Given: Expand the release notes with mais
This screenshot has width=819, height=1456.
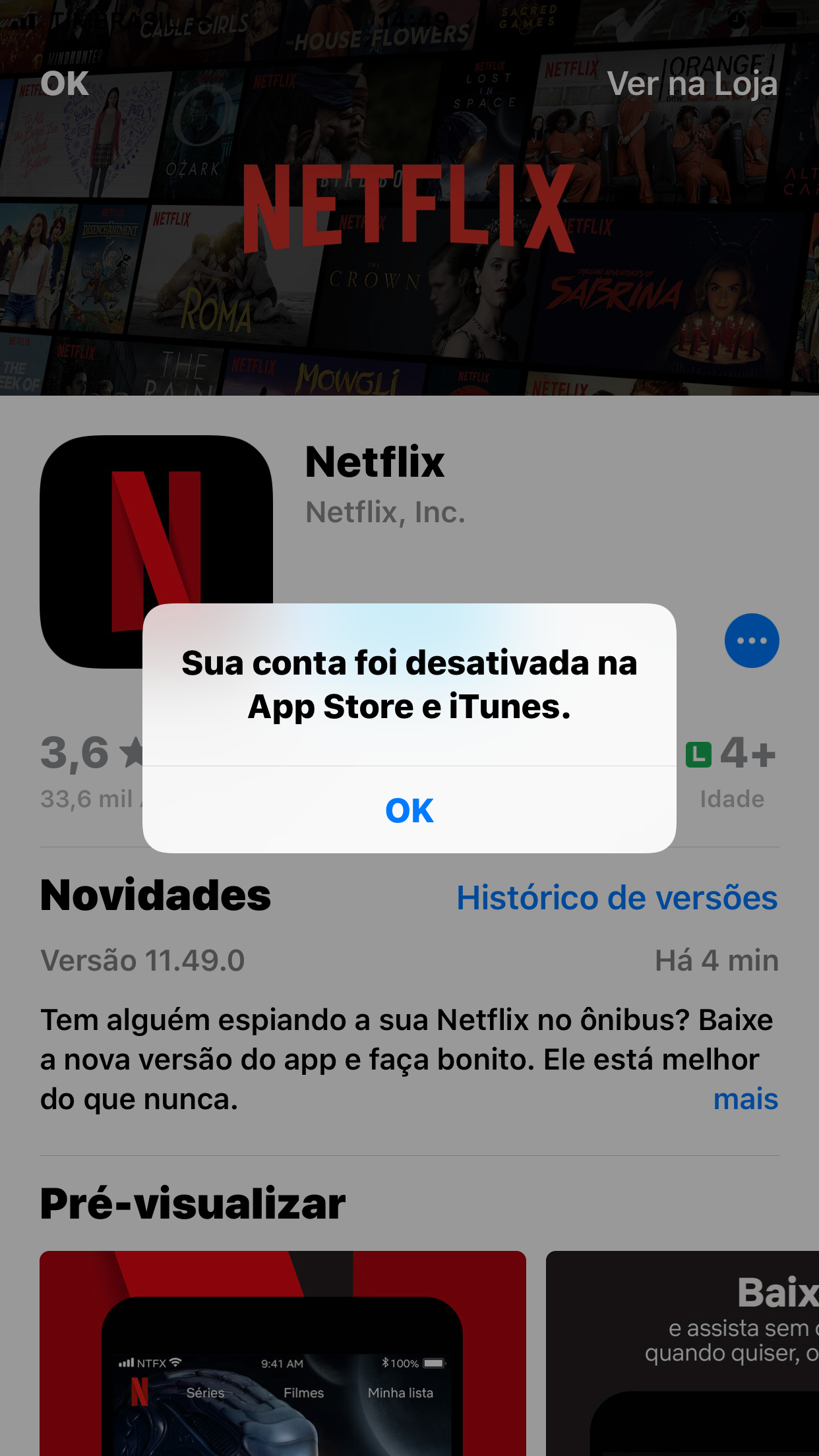Looking at the screenshot, I should [745, 1099].
